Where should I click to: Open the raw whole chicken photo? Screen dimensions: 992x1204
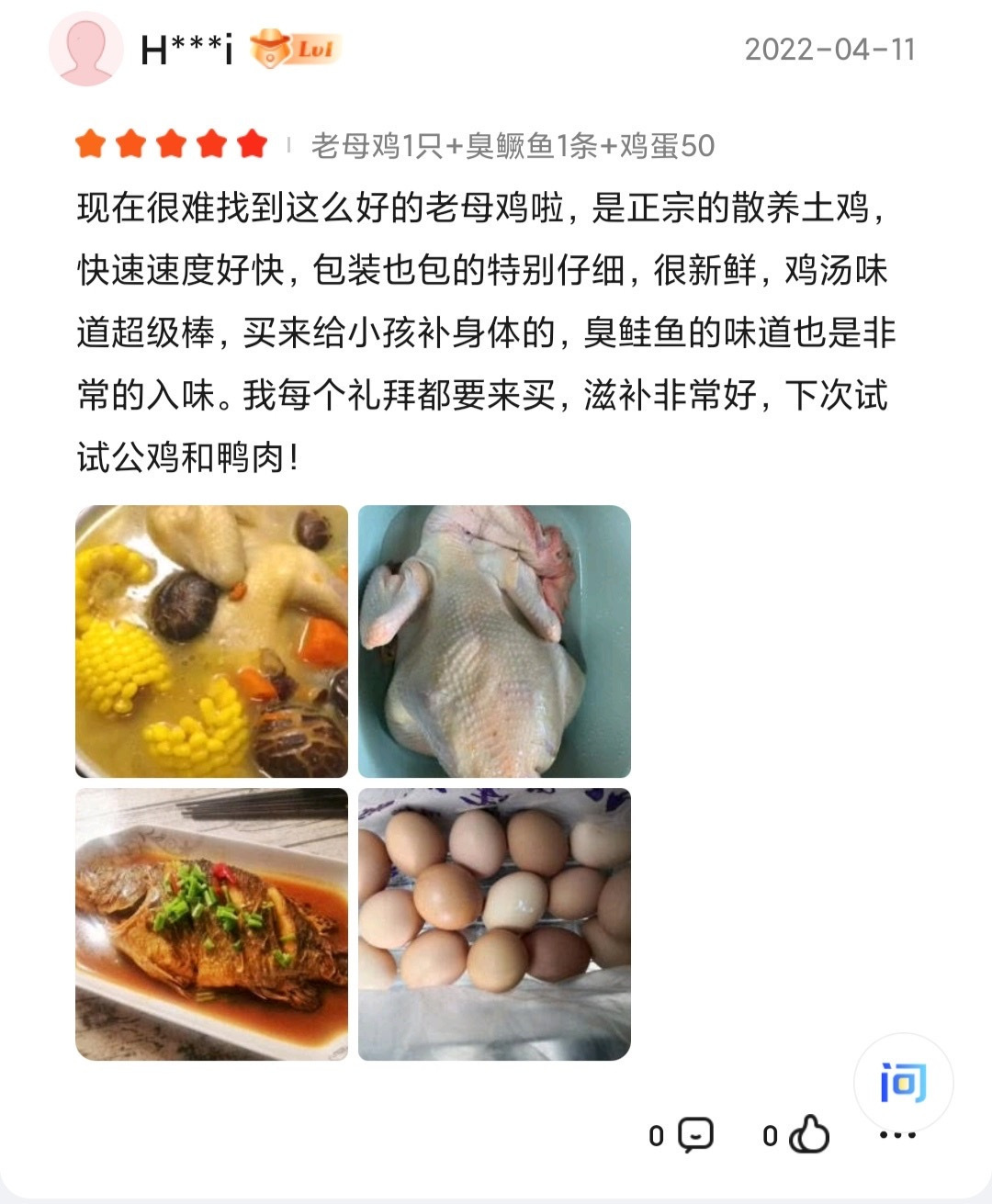pos(494,641)
